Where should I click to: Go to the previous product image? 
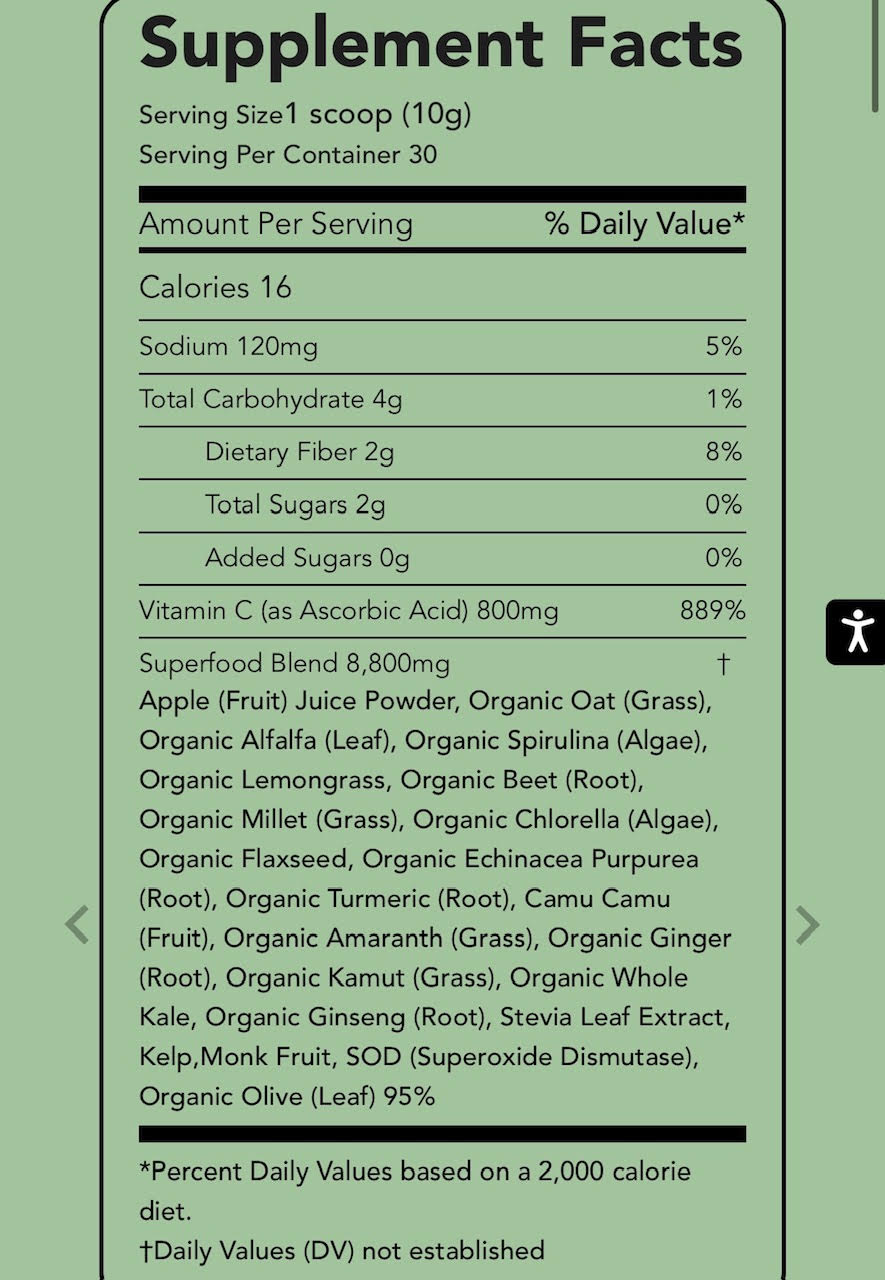77,925
